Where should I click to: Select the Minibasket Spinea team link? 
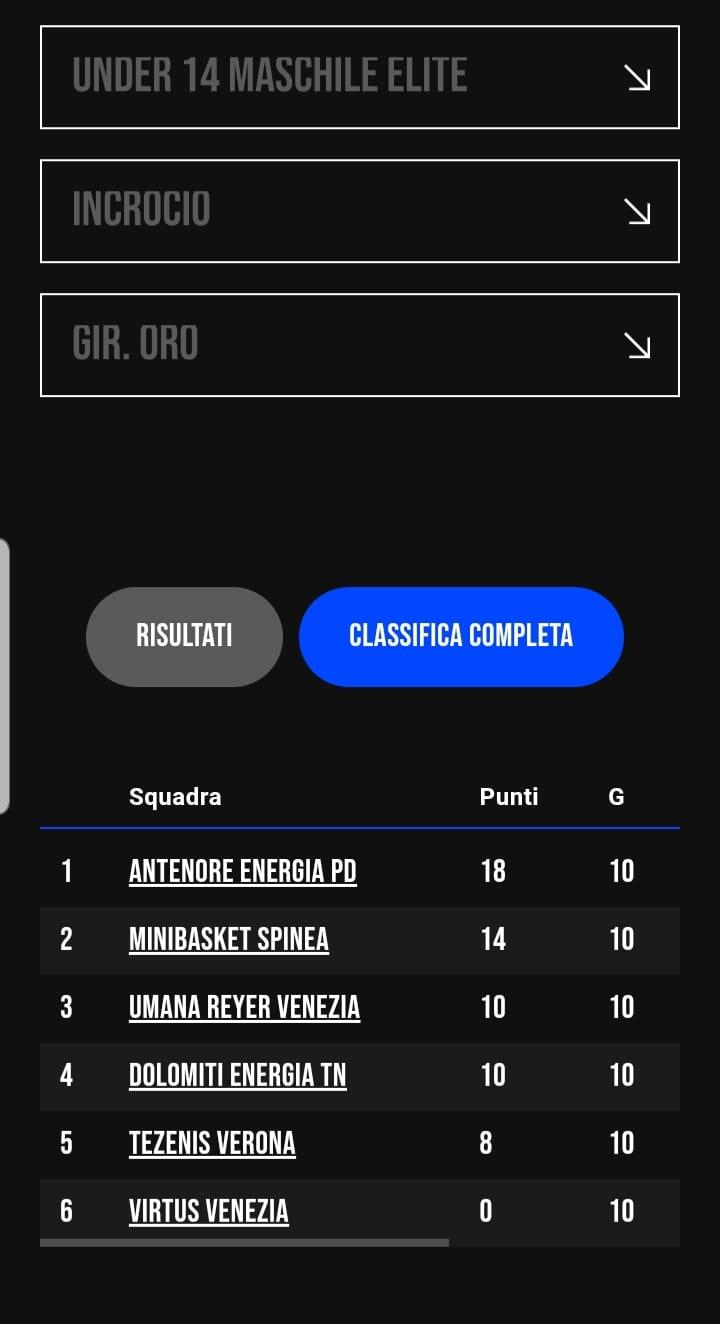(228, 939)
